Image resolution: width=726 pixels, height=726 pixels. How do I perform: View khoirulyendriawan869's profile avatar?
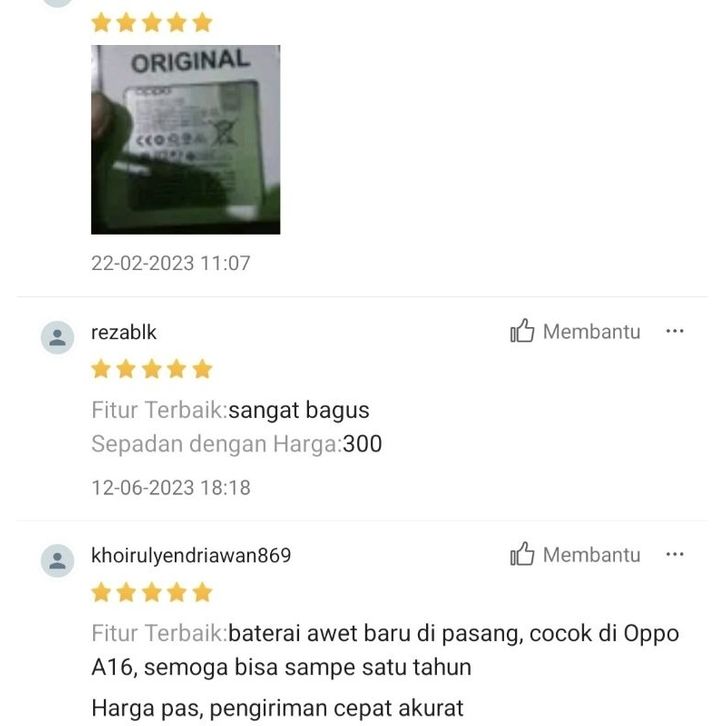point(58,560)
